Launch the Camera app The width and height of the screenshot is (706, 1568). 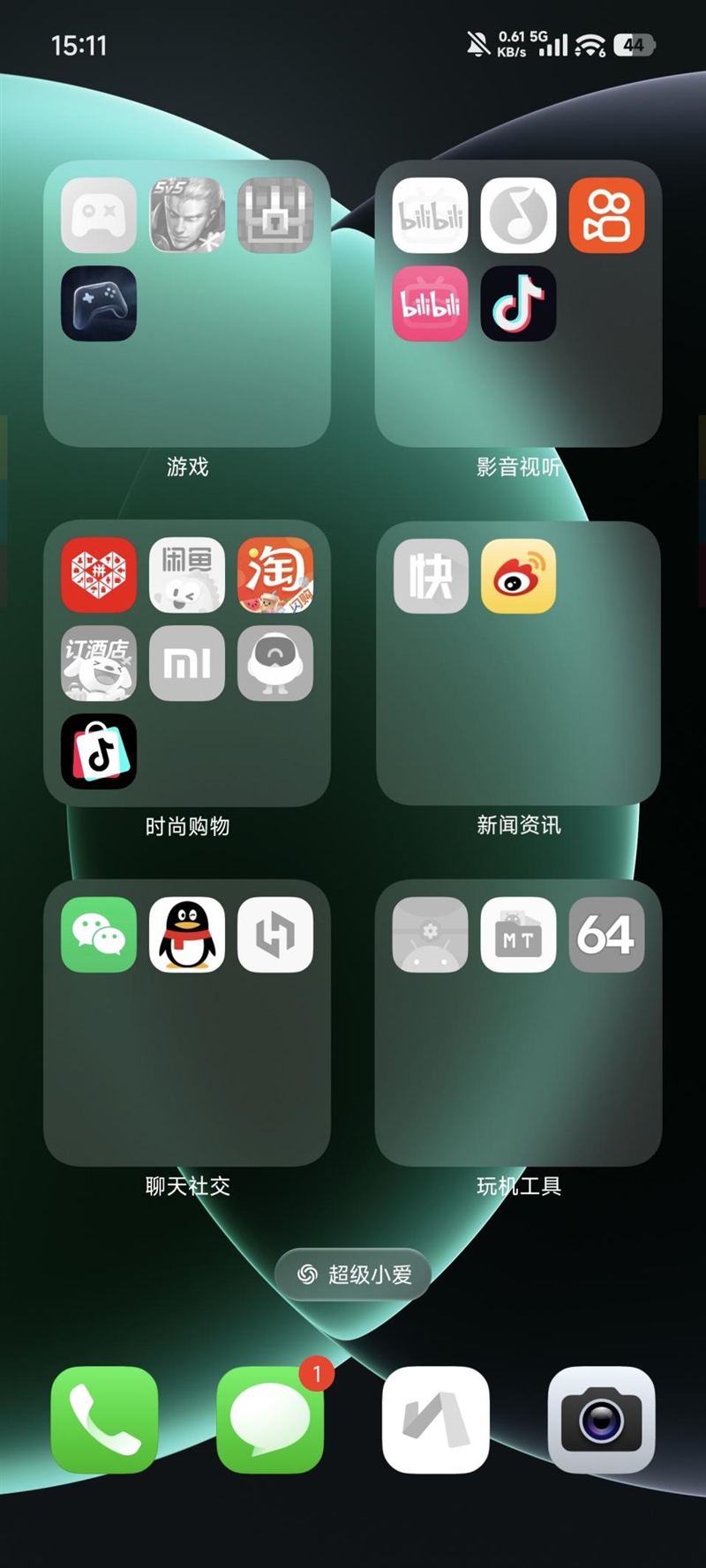pyautogui.click(x=602, y=1419)
